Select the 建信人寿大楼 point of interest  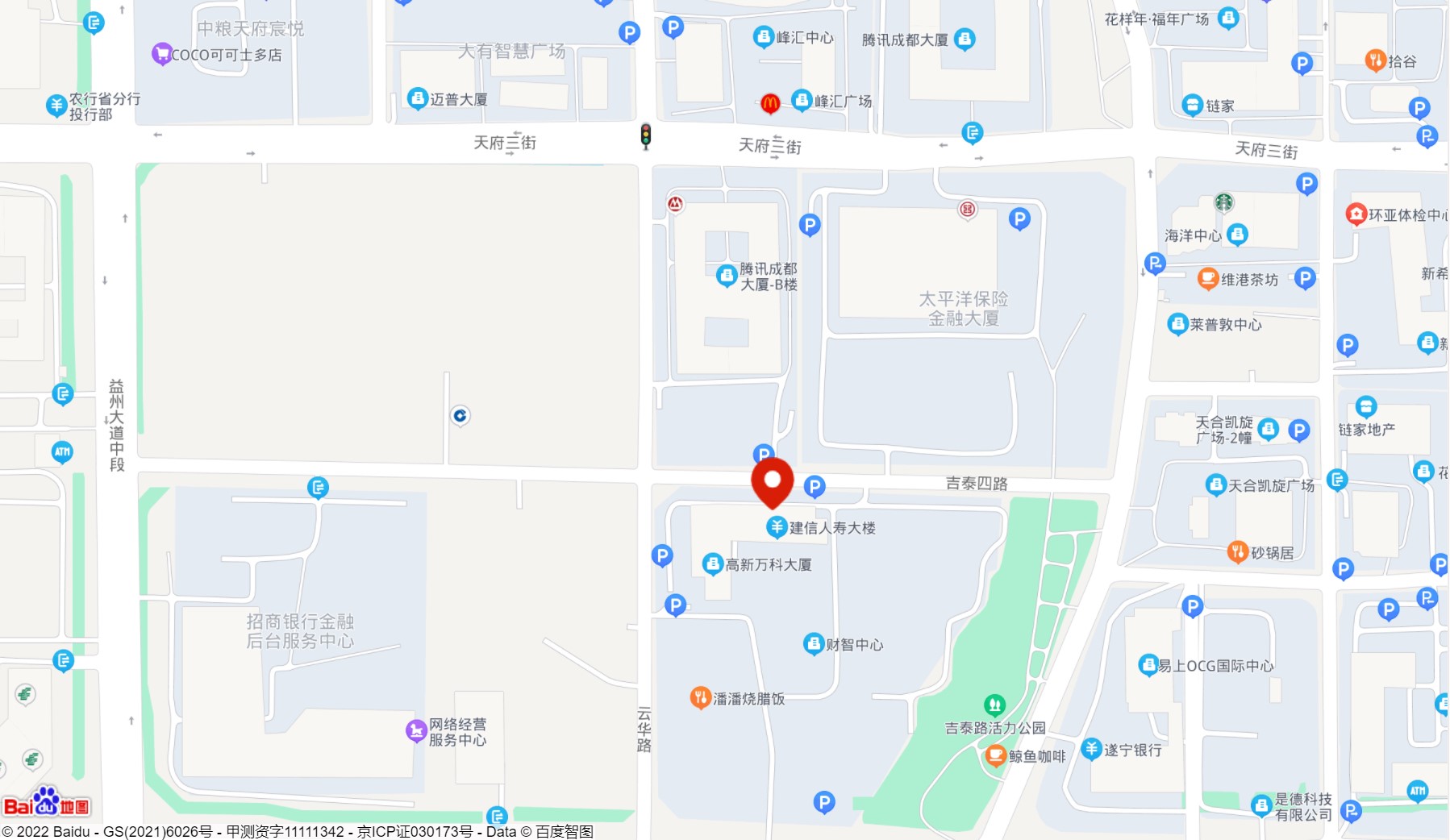(777, 527)
